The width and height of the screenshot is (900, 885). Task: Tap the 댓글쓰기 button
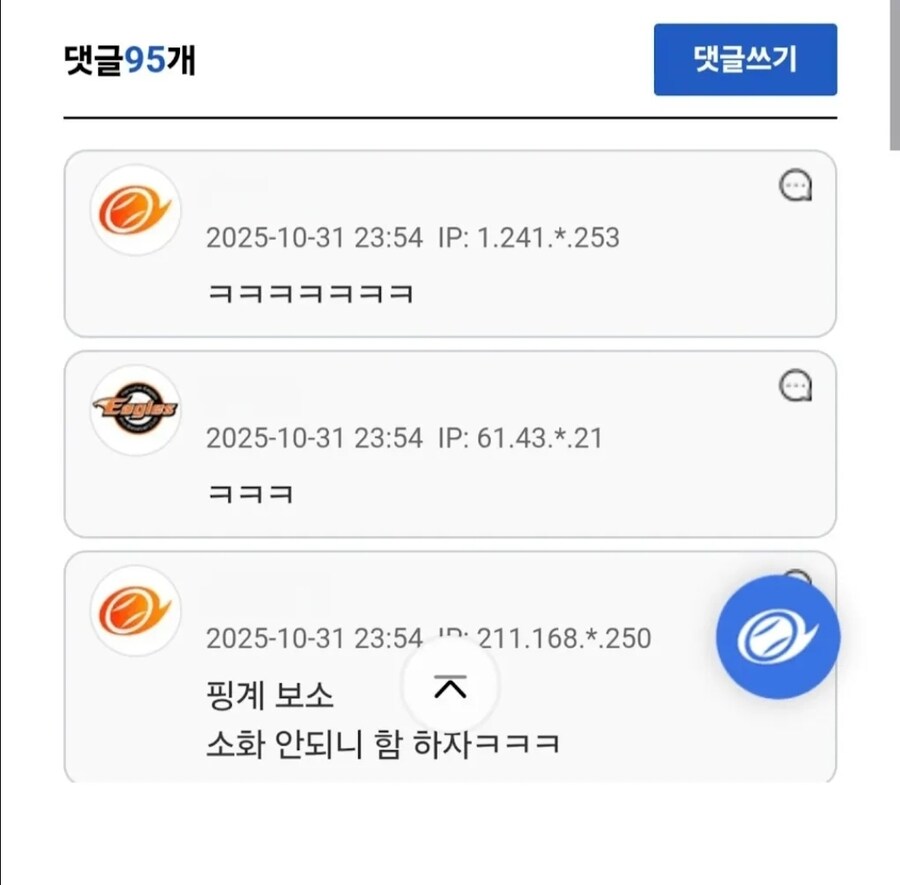[745, 60]
